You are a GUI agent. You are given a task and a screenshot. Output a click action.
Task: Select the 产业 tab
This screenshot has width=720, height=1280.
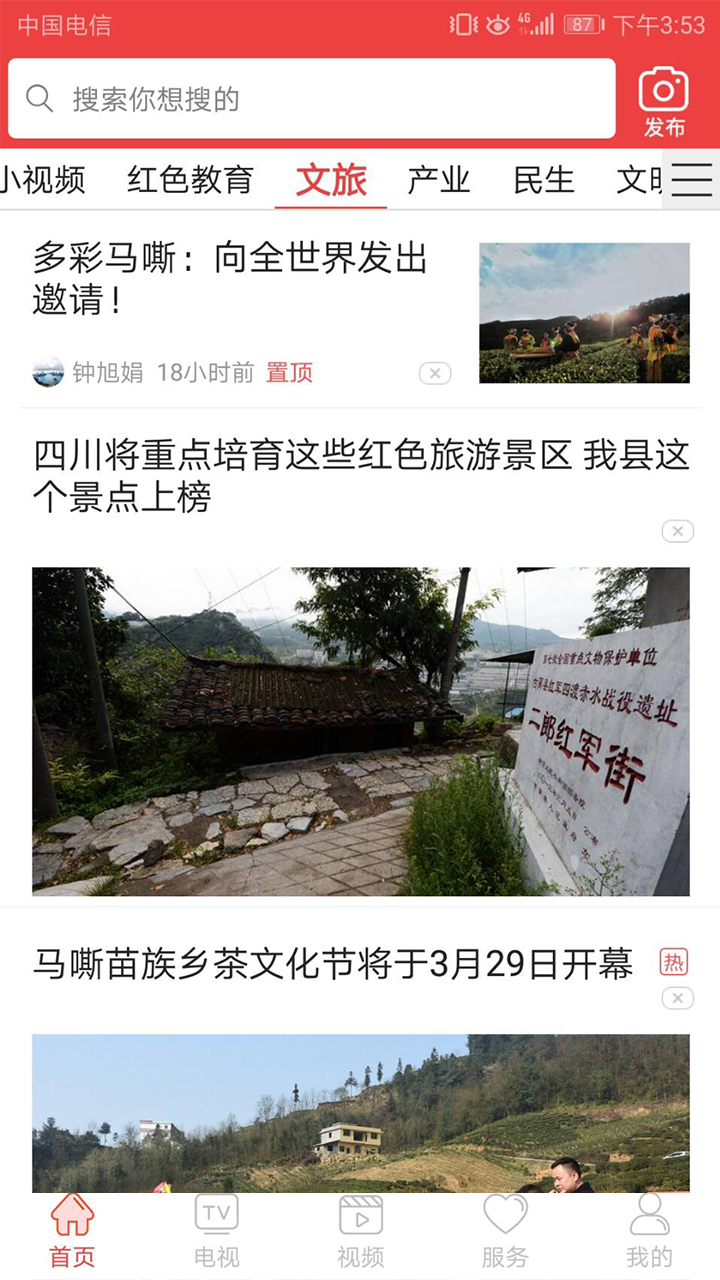tap(438, 180)
